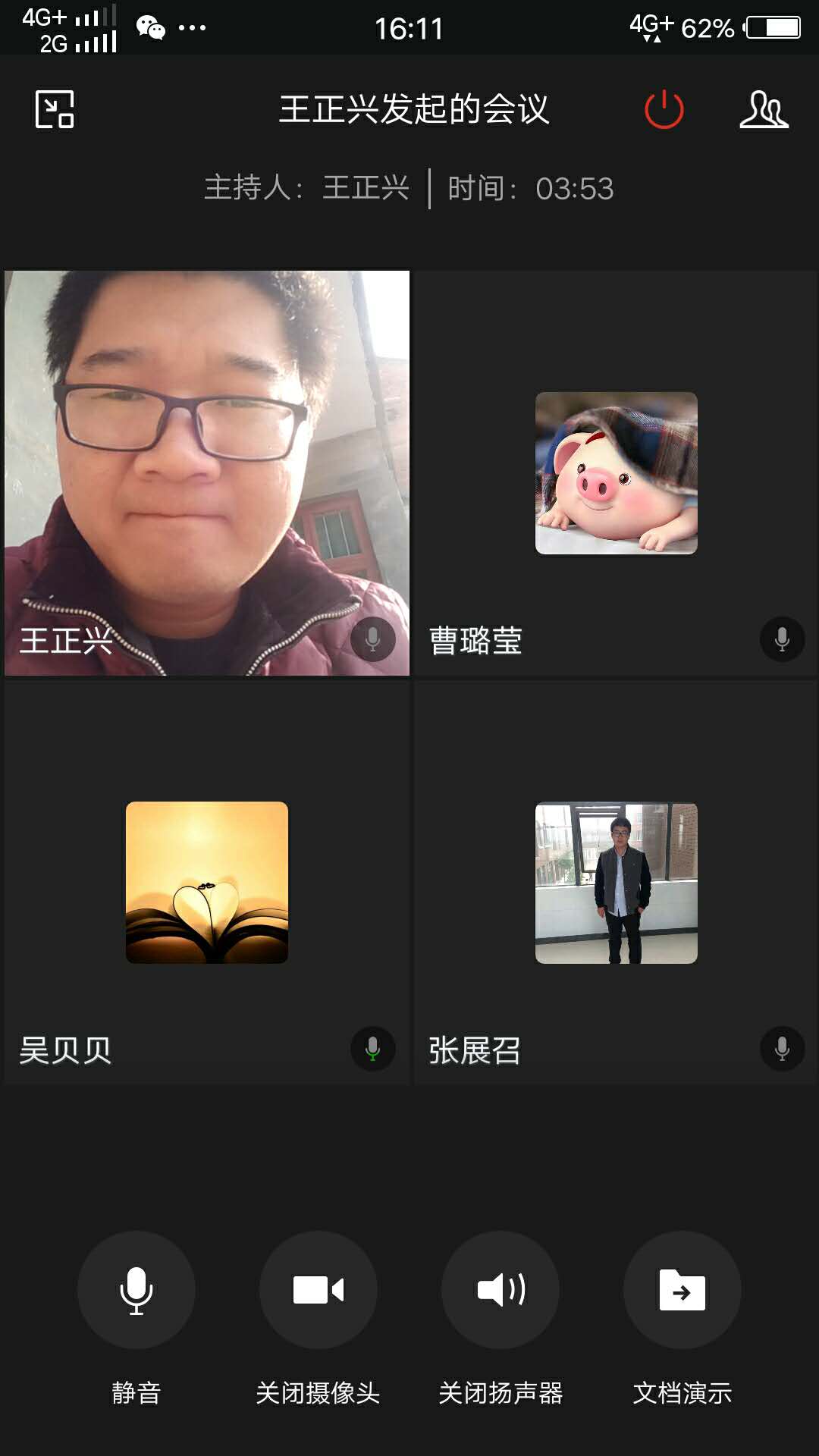Screen dimensions: 819x1456
Task: Open the participants list
Action: 764,109
